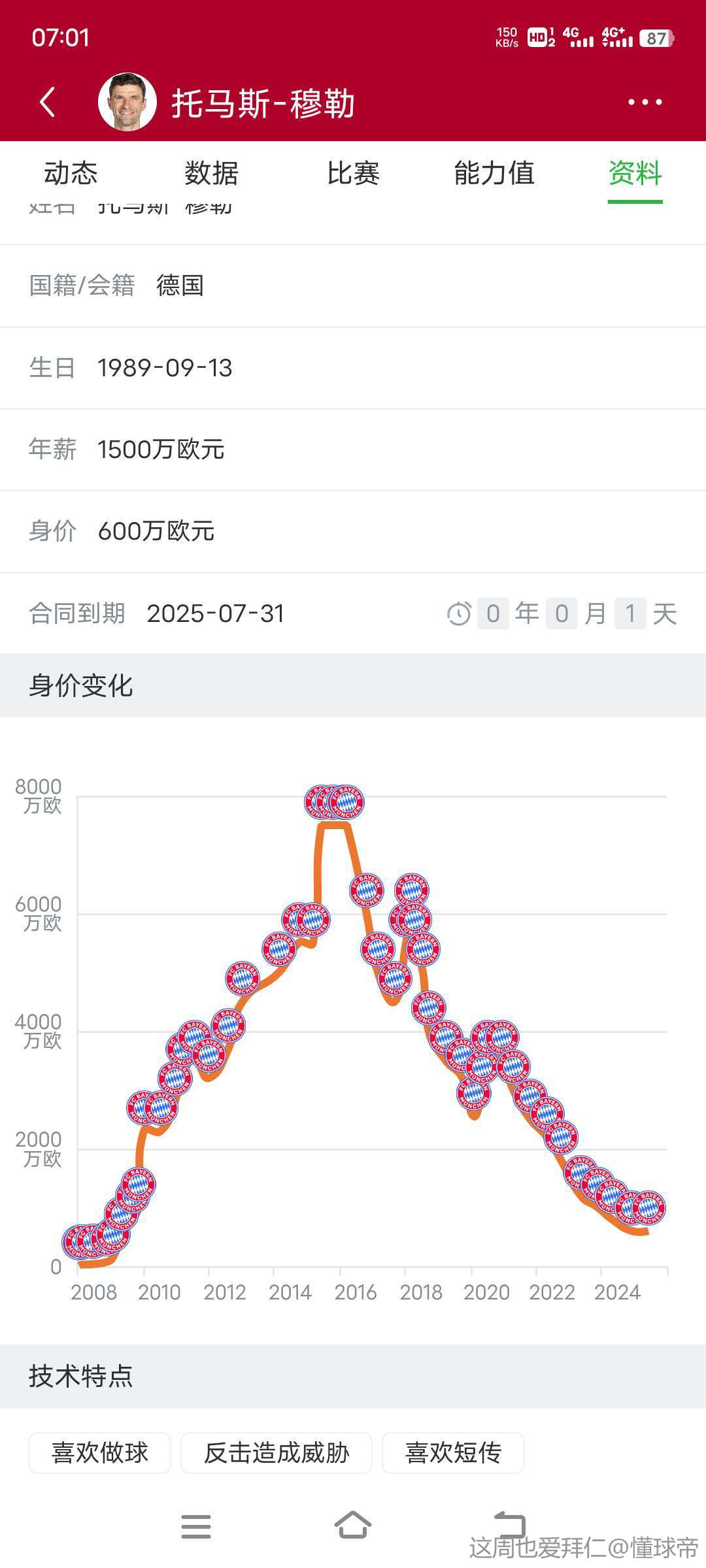706x1568 pixels.
Task: Open recent apps from navigation bar
Action: click(x=196, y=1527)
